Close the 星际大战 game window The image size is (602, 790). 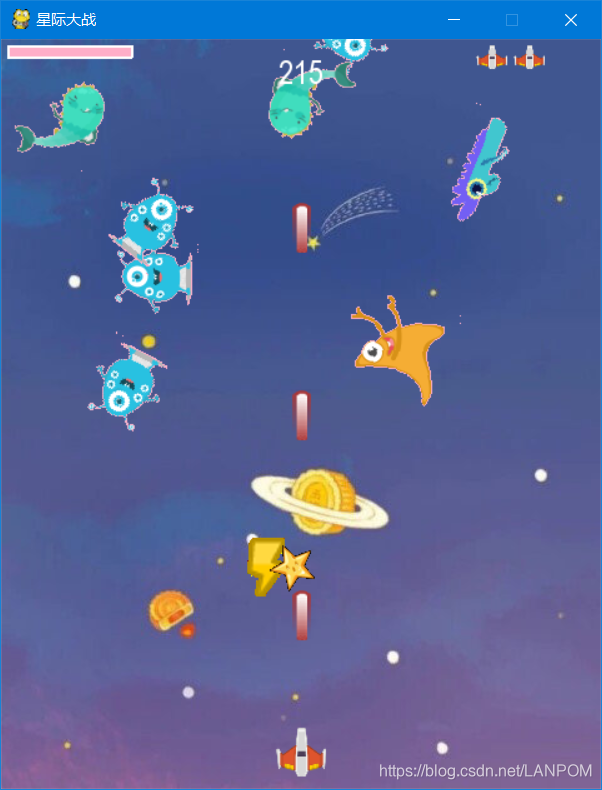point(570,20)
